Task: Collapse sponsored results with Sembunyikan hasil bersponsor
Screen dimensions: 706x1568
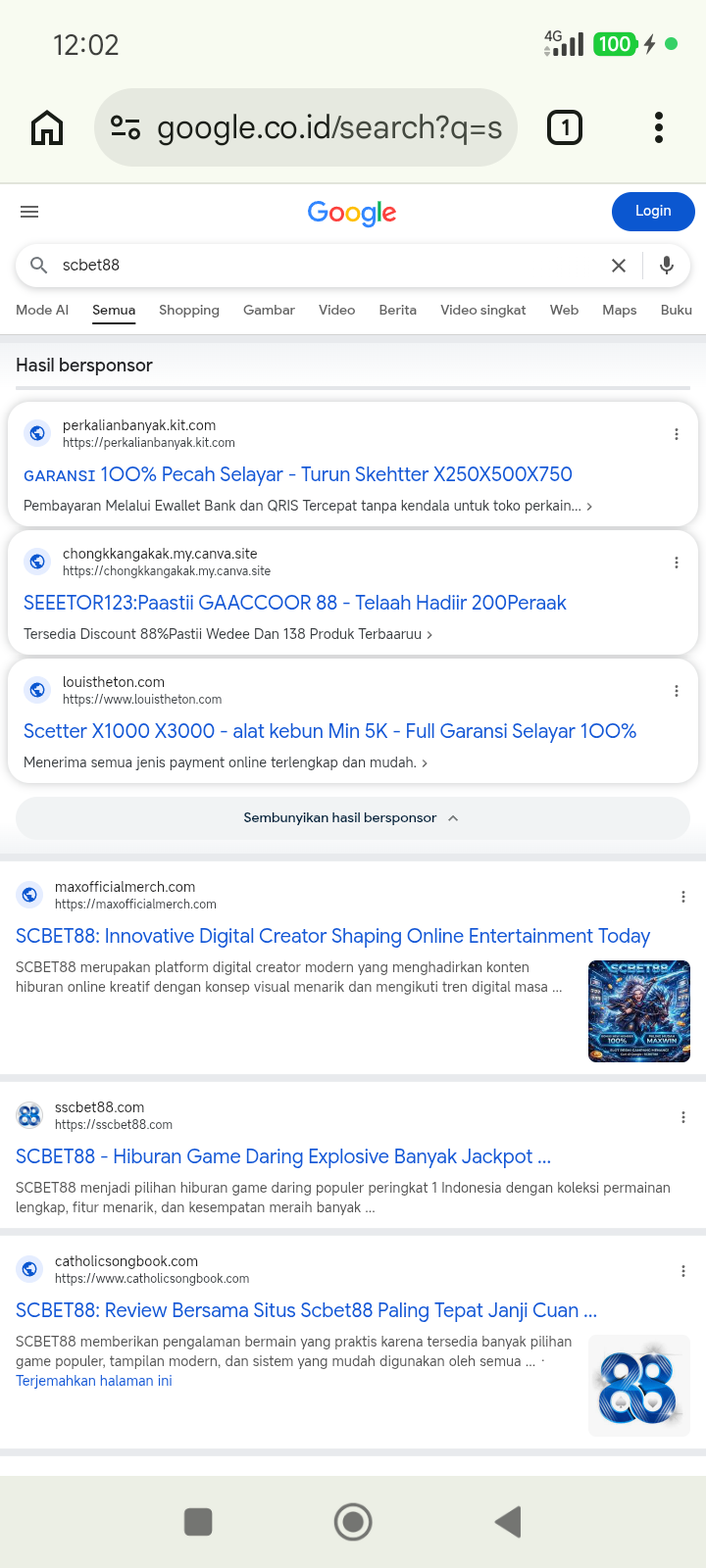Action: coord(353,817)
